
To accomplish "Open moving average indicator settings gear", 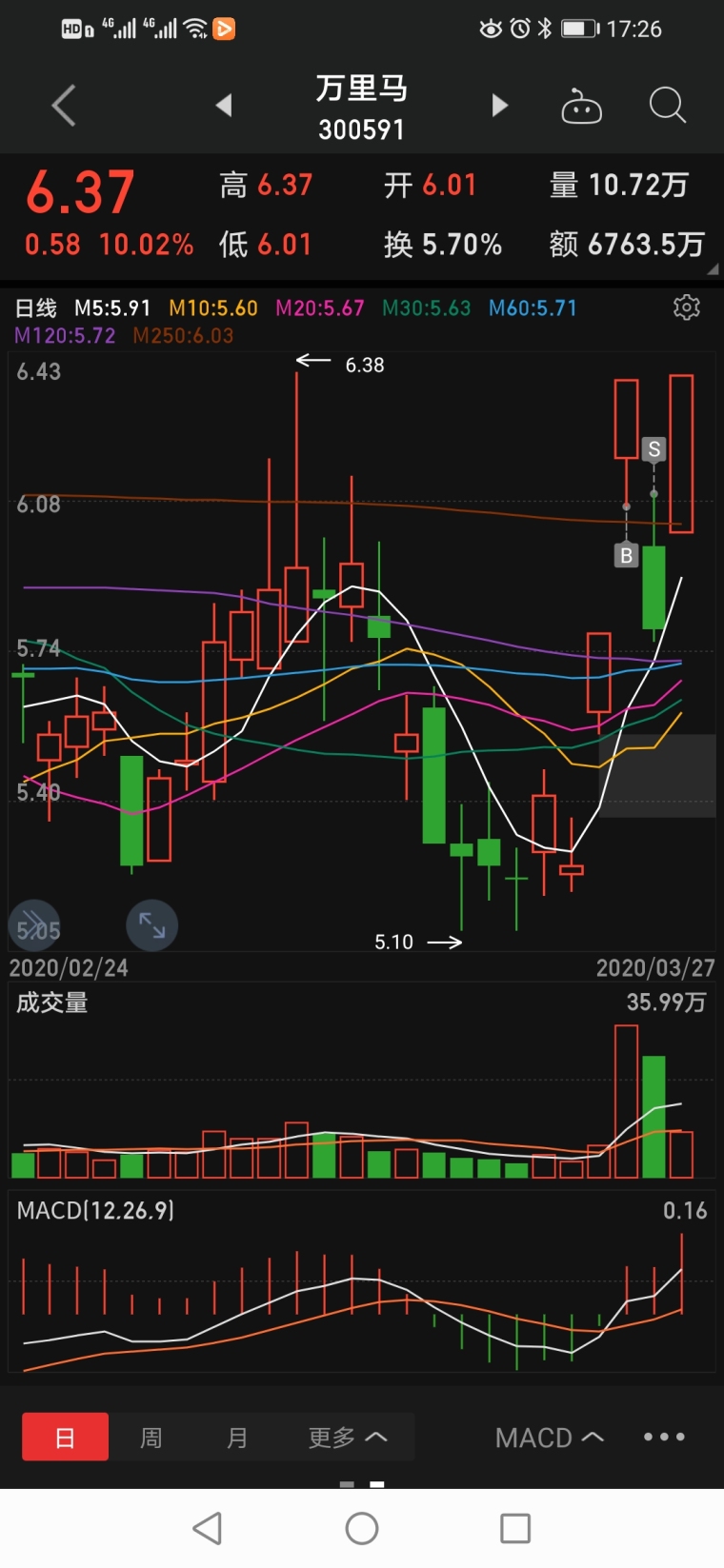I will tap(686, 308).
